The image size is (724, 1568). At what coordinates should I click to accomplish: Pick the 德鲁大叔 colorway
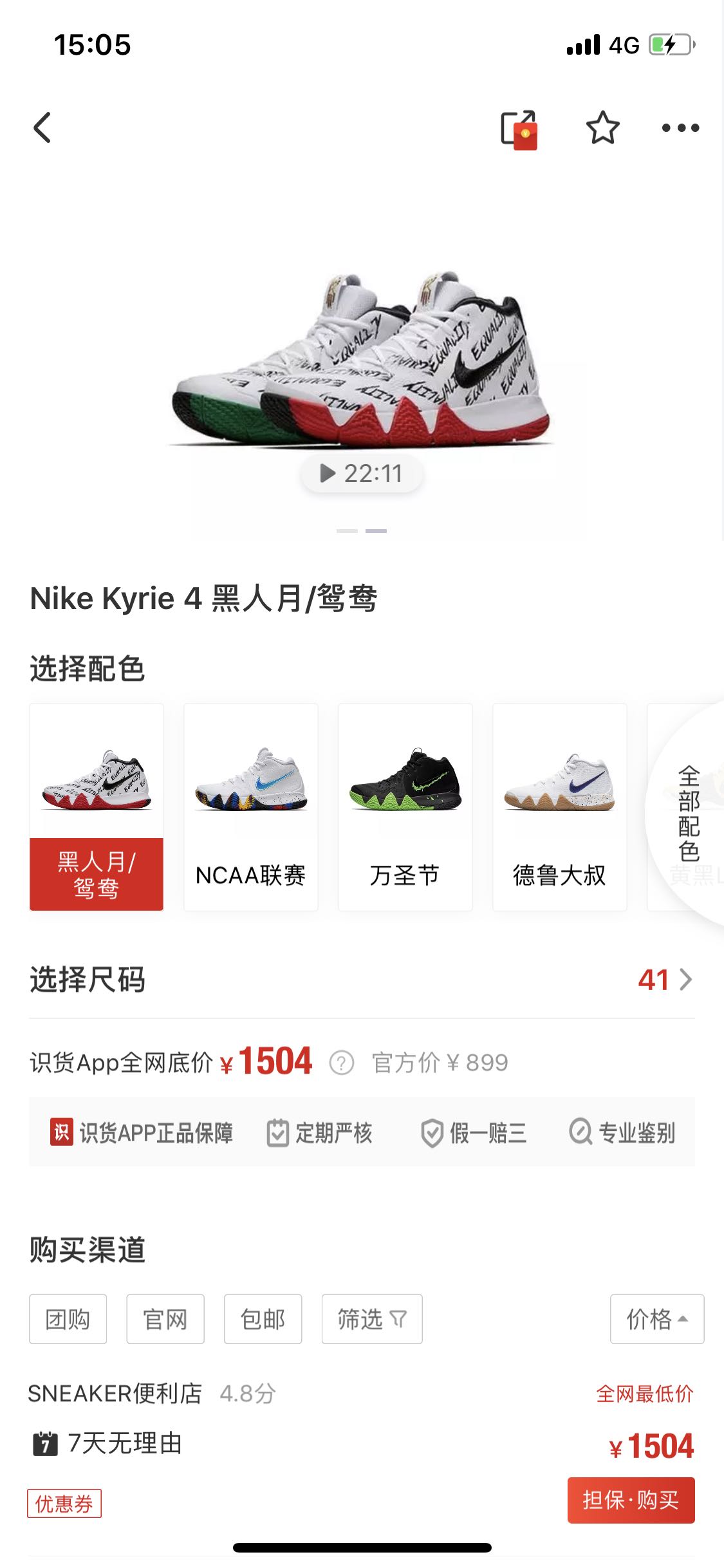pos(559,807)
